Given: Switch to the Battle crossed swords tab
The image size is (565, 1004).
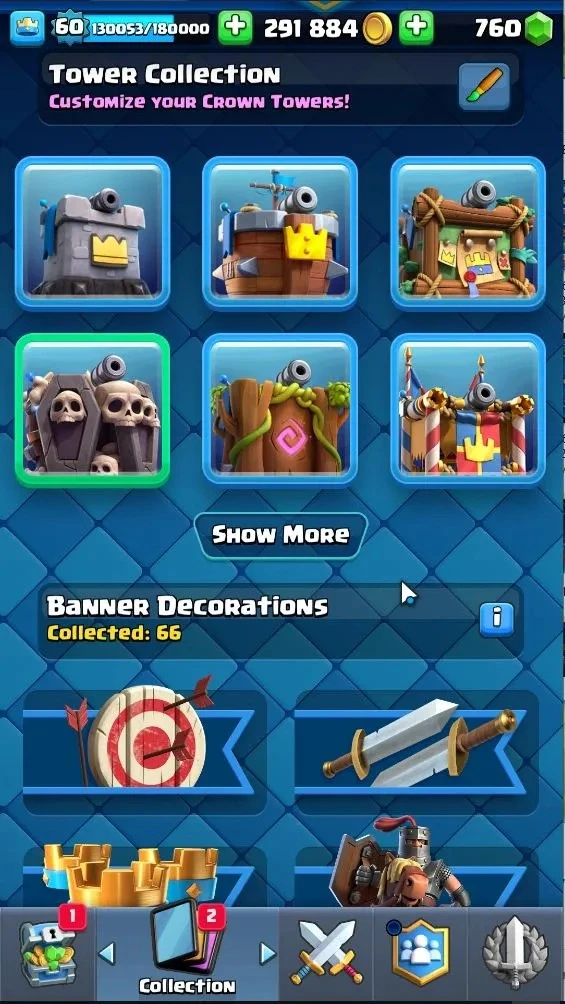Looking at the screenshot, I should tap(326, 954).
